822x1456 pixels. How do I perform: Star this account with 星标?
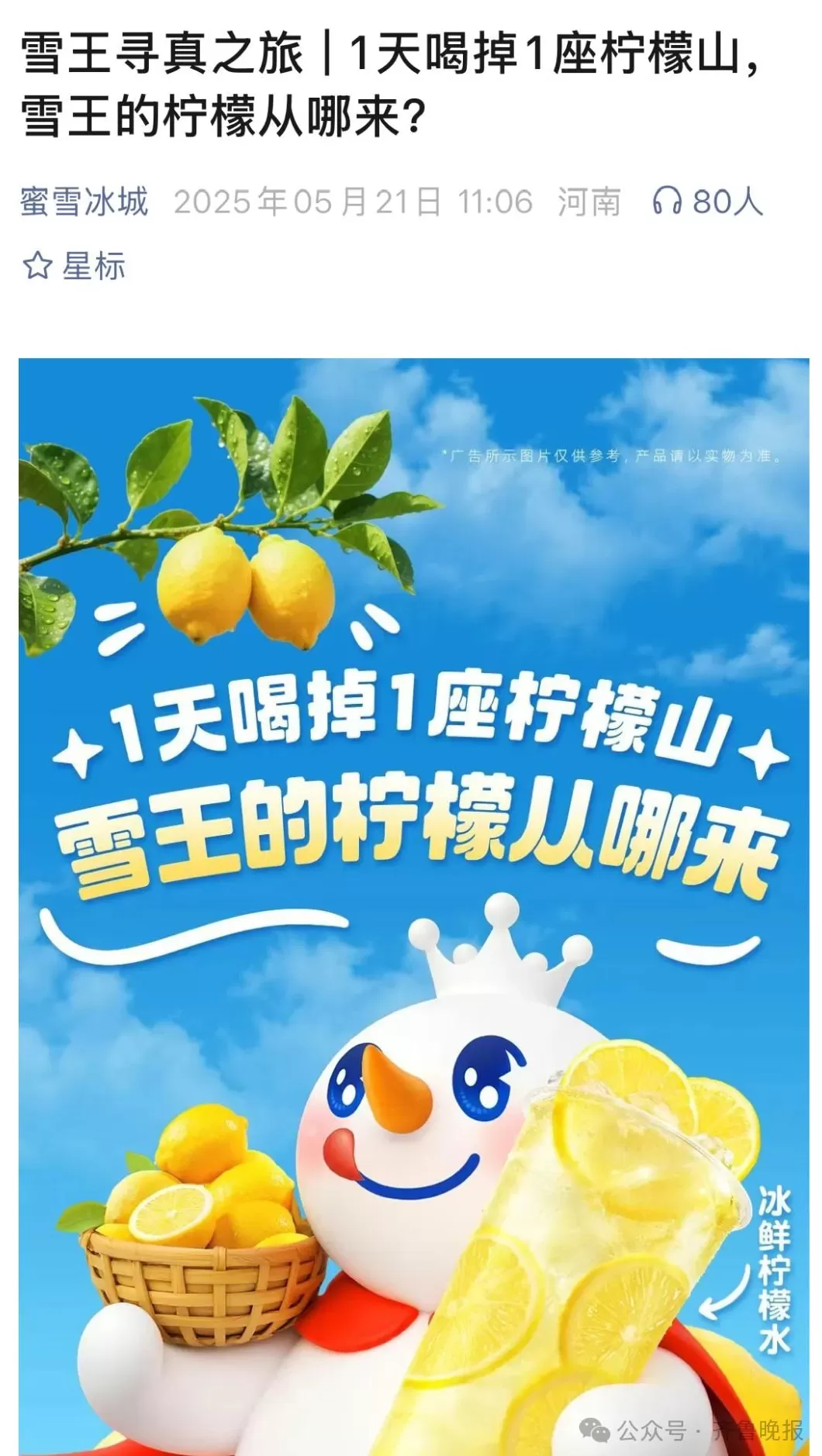click(x=74, y=266)
